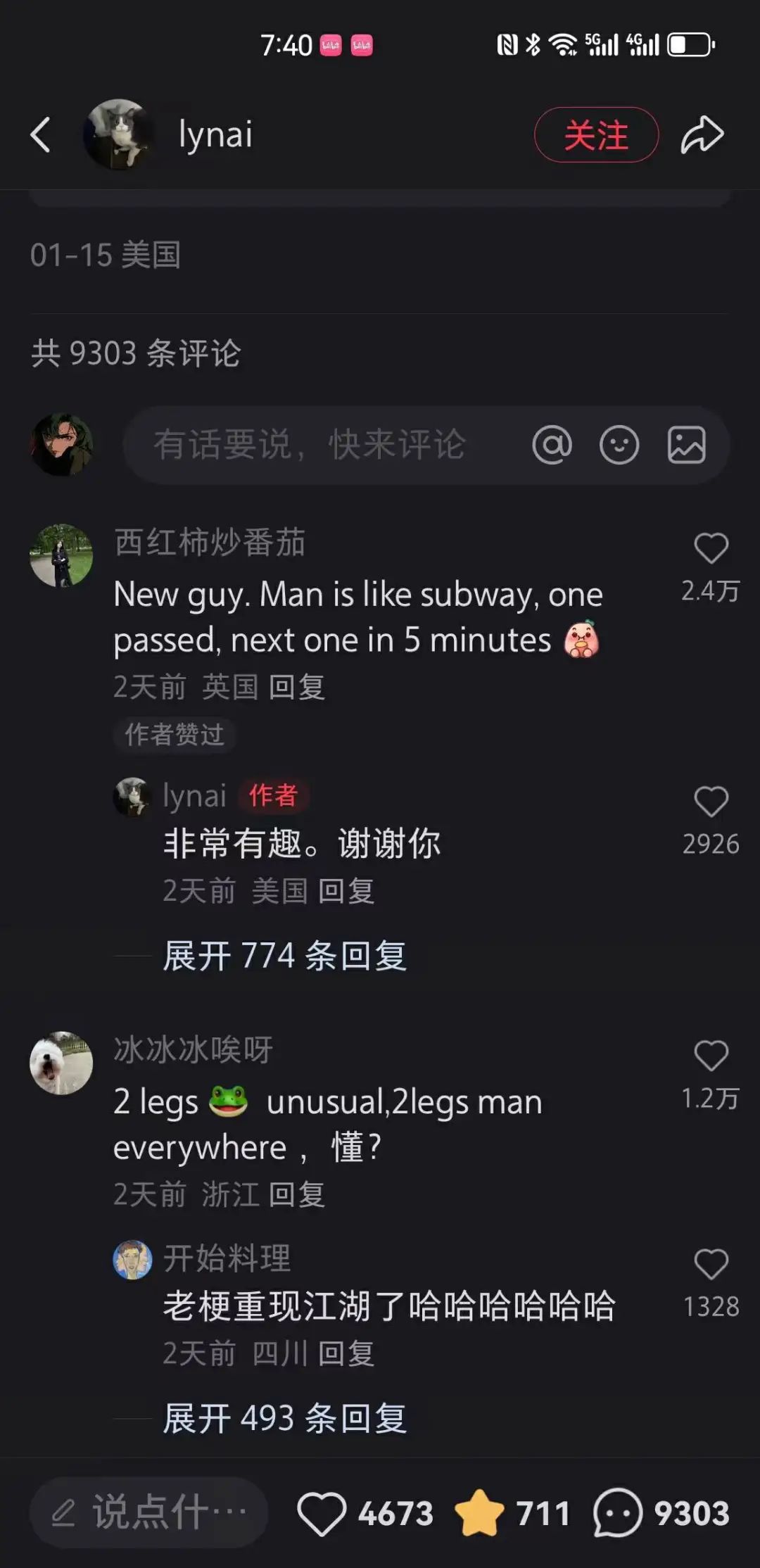Expand the 774 replies

284,956
